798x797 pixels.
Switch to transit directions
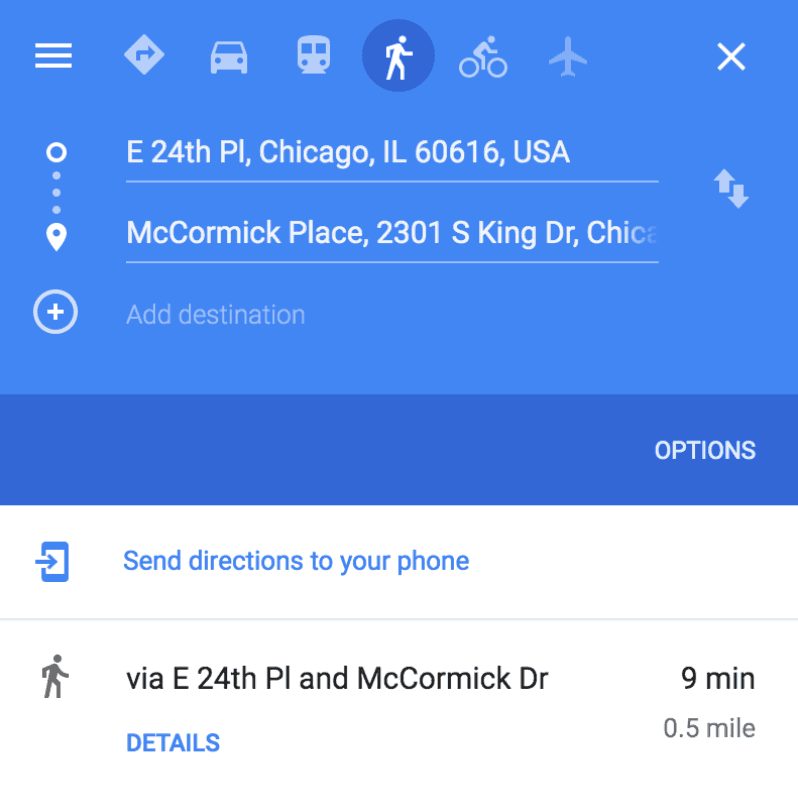pos(314,56)
